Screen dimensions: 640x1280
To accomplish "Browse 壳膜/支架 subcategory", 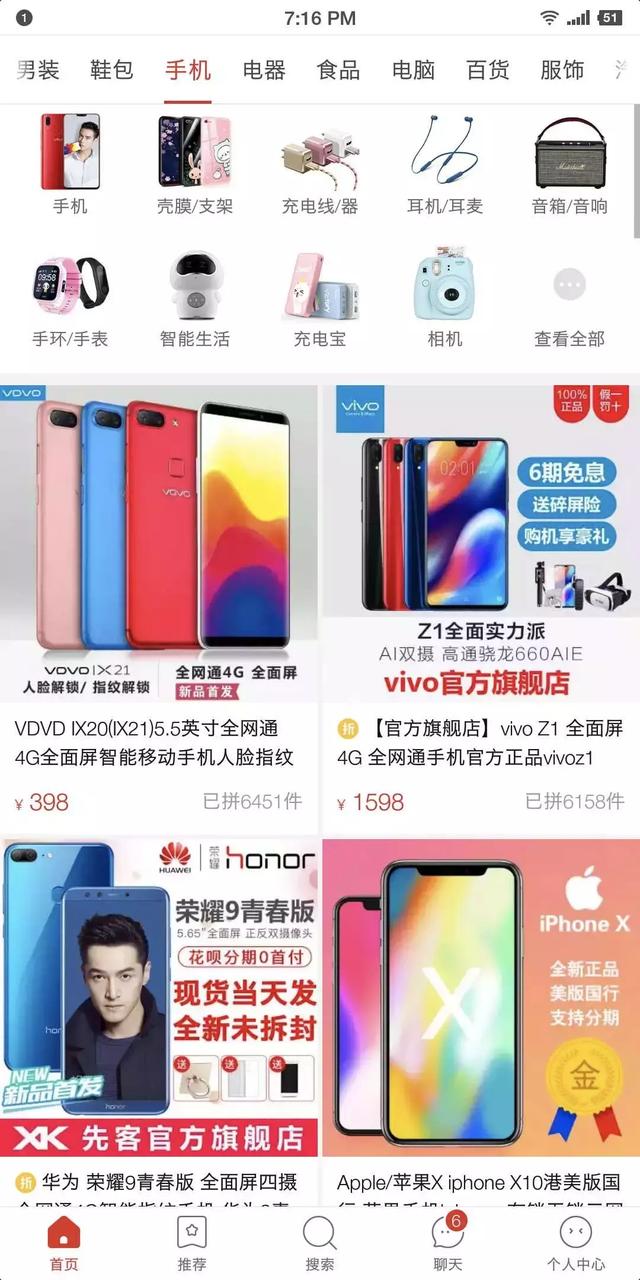I will (195, 165).
